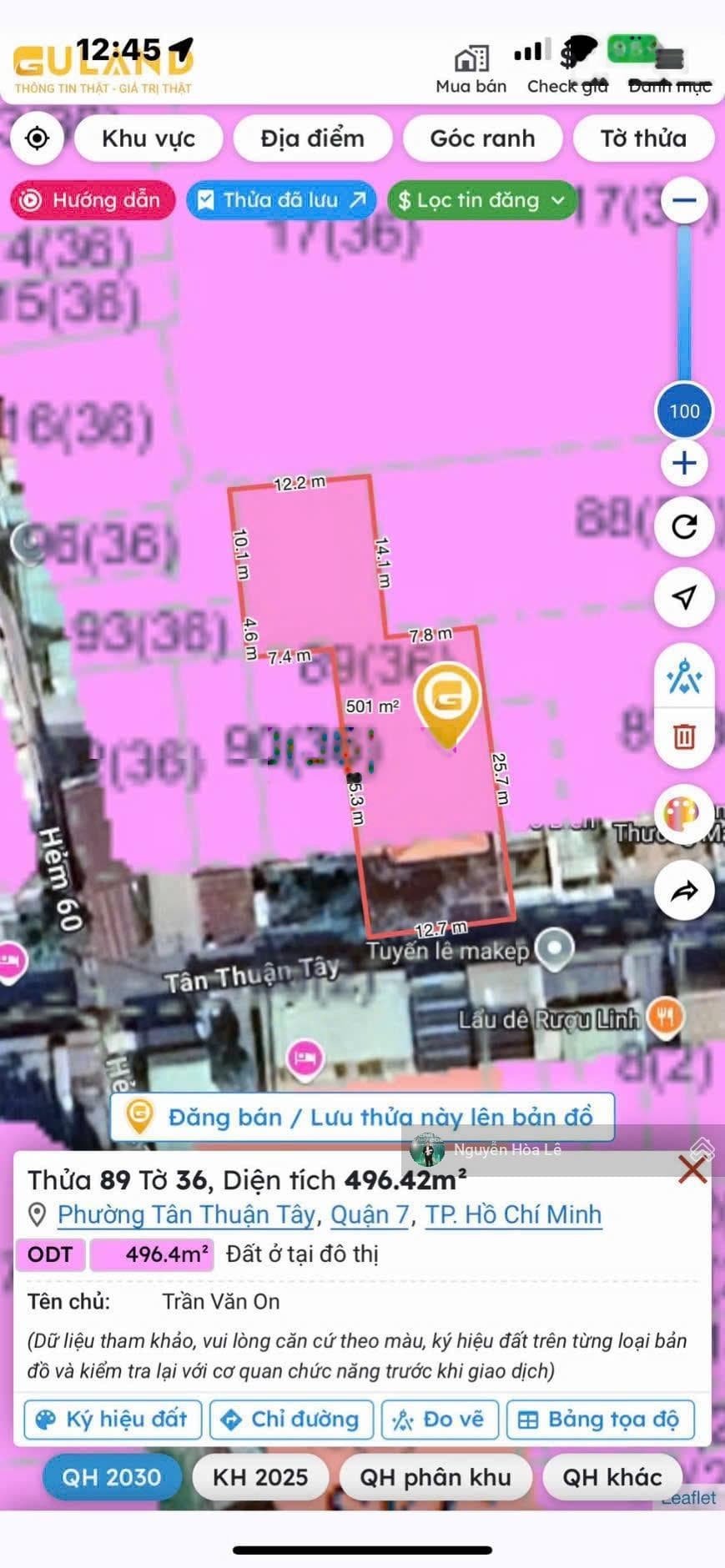This screenshot has width=725, height=1568.
Task: Tap the crosshair locate-position icon
Action: 37,138
